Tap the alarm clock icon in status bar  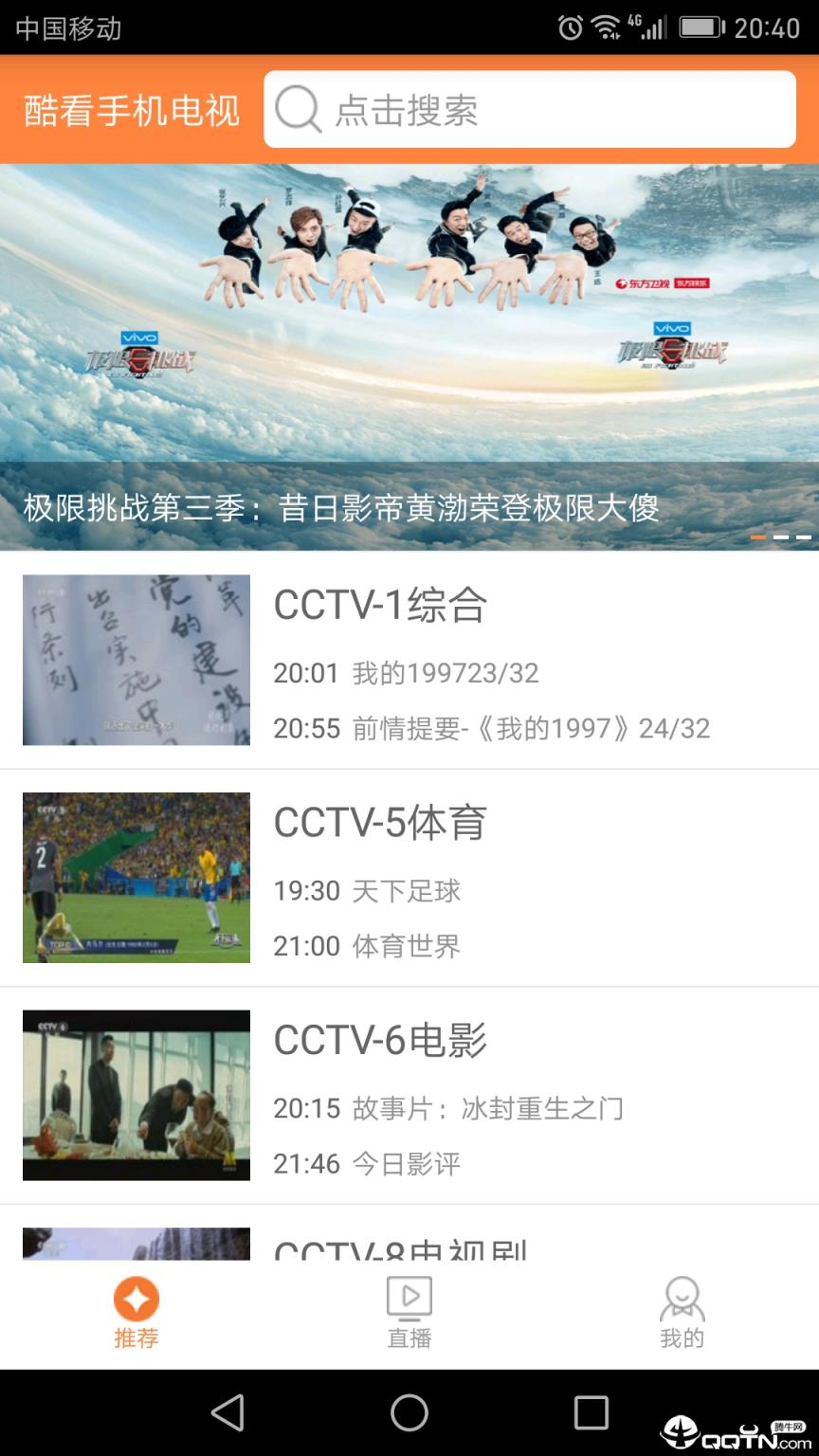(569, 29)
